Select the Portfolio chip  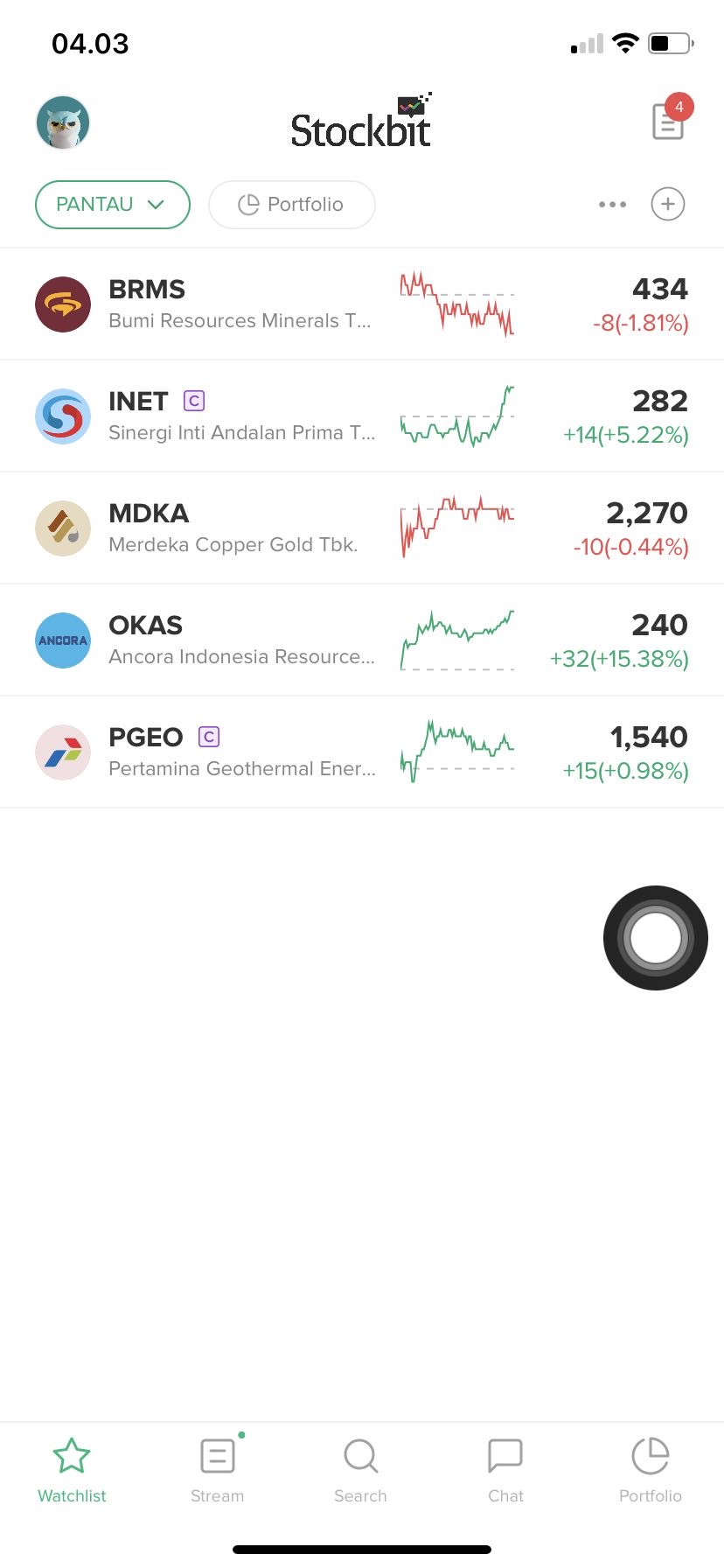292,205
